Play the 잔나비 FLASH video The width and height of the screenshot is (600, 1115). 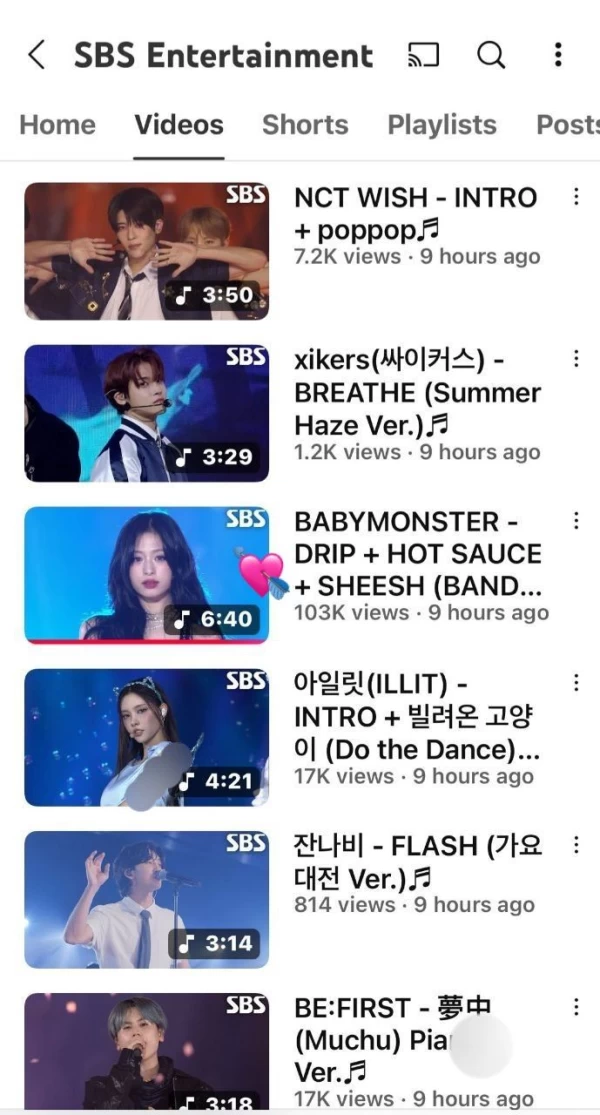pos(146,899)
